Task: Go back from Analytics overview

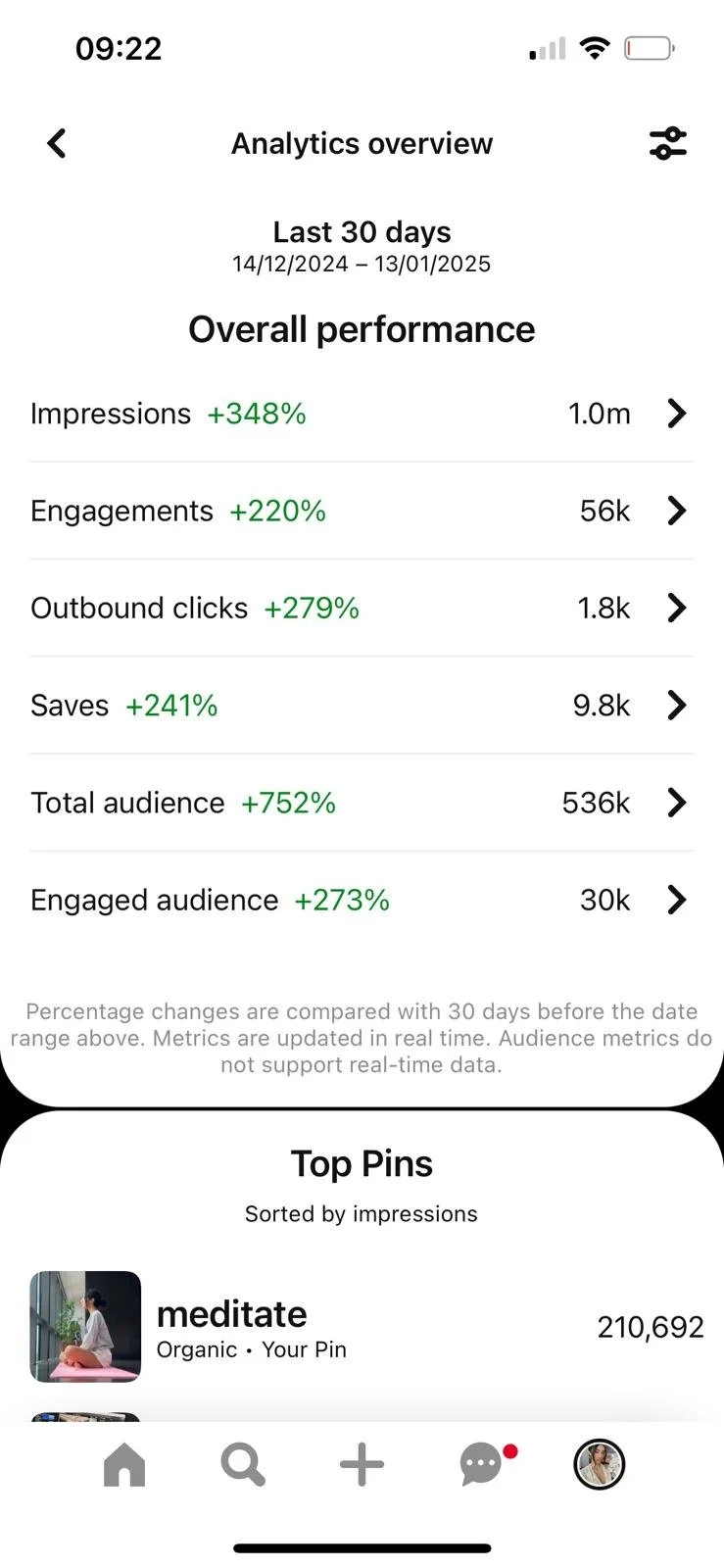Action: (x=57, y=143)
